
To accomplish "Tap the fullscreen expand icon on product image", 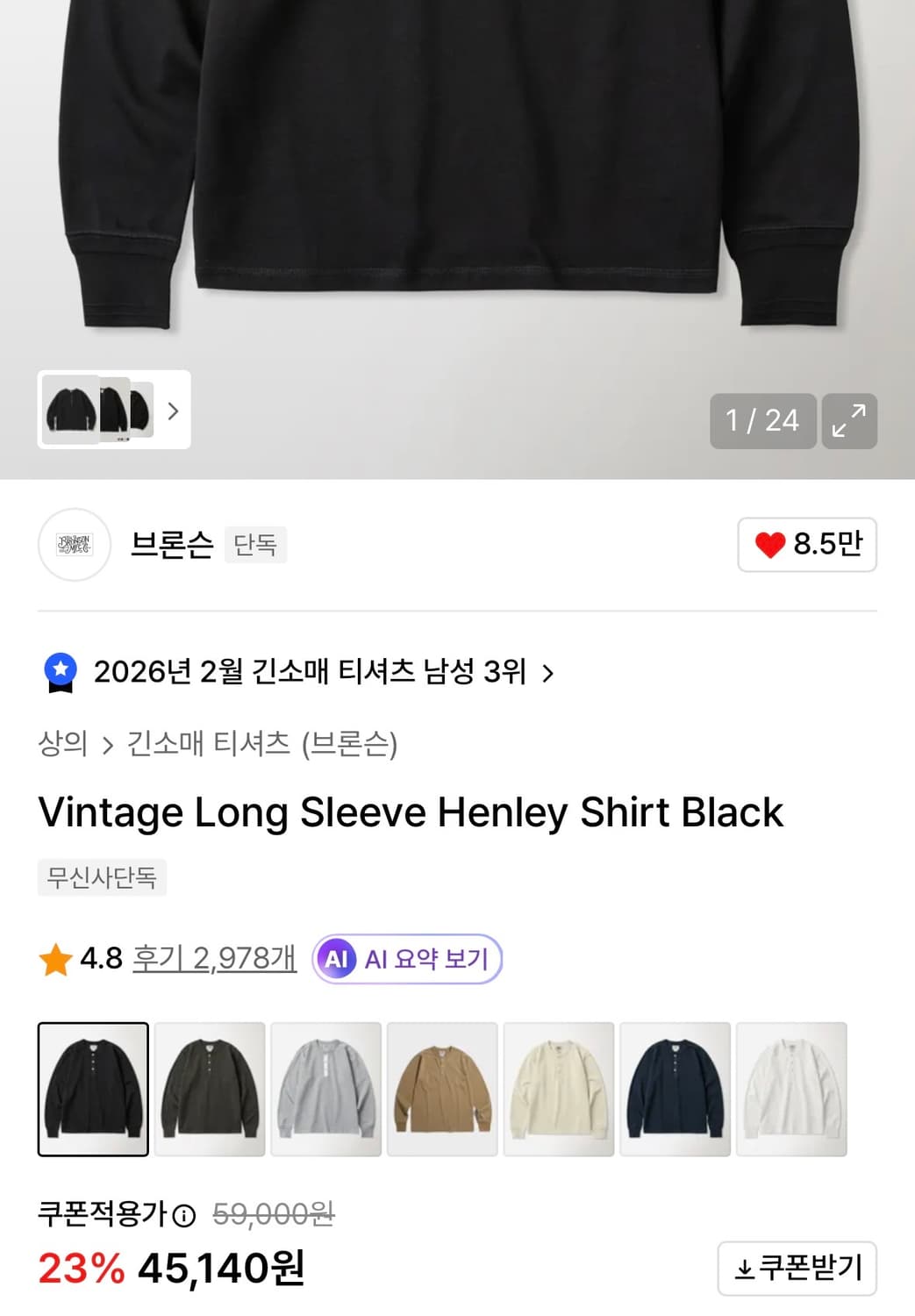I will click(848, 422).
